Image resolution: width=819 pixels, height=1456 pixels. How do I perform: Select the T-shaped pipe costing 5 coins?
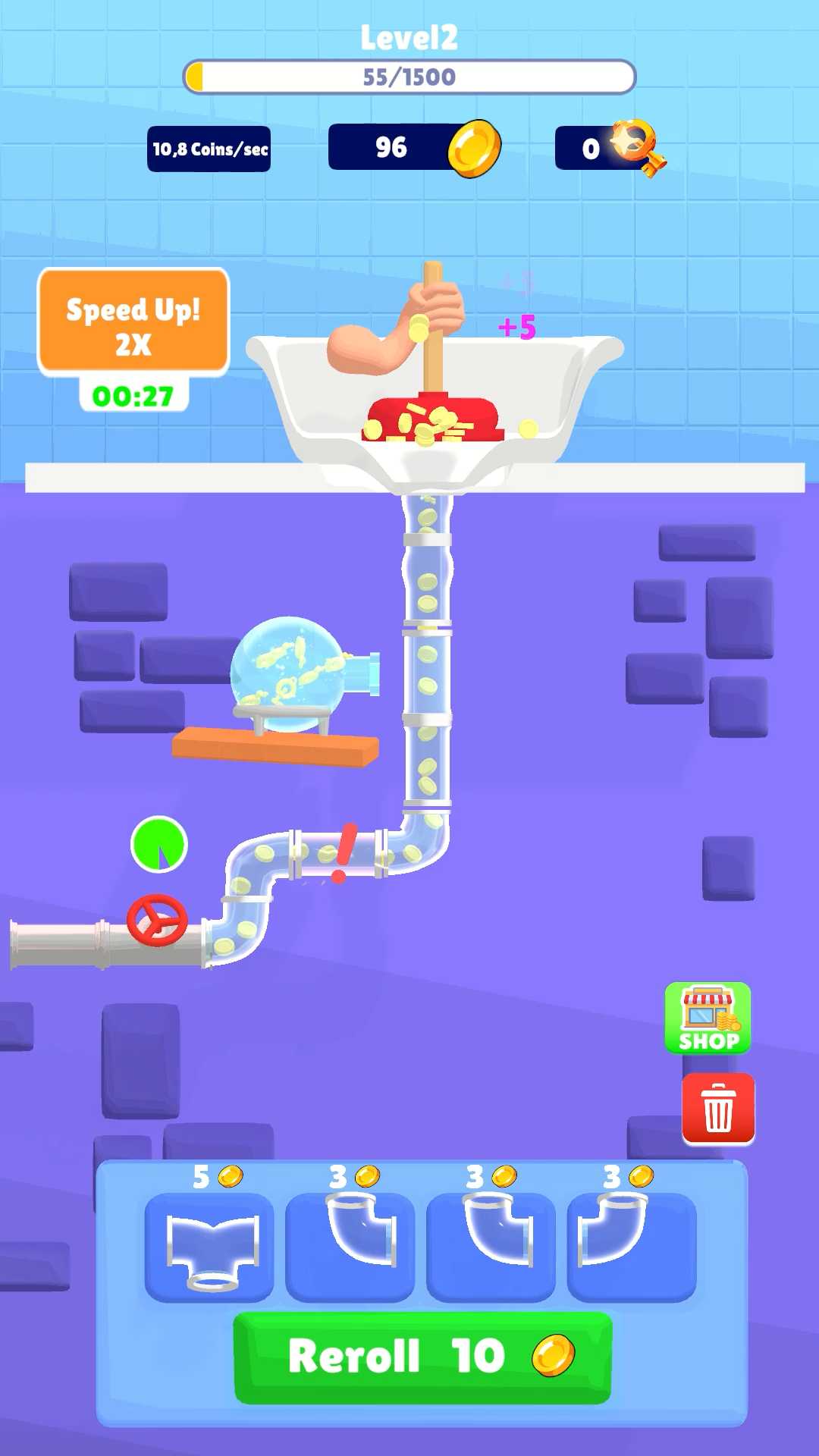[x=209, y=1247]
